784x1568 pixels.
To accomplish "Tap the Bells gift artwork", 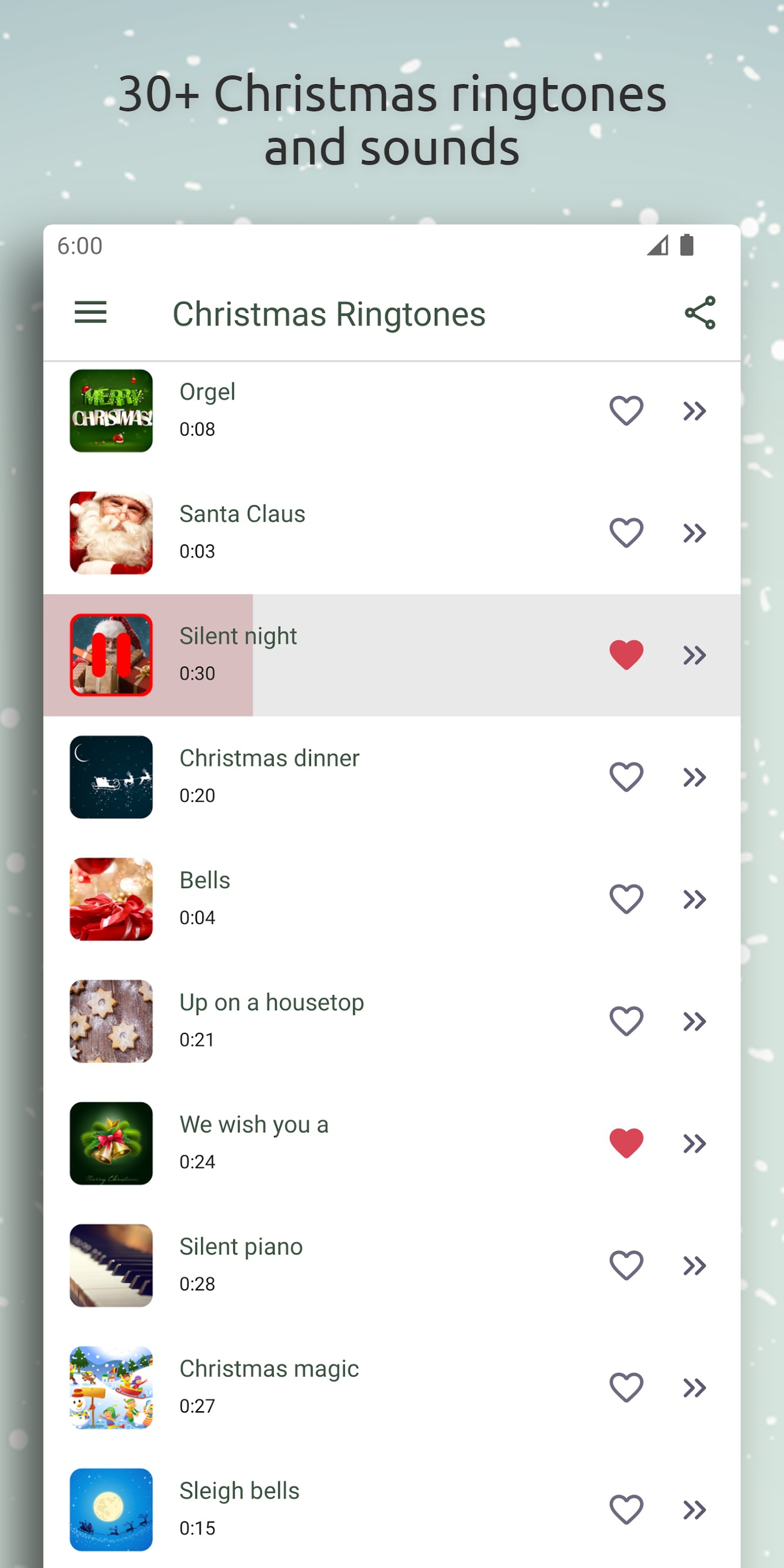I will pyautogui.click(x=111, y=899).
